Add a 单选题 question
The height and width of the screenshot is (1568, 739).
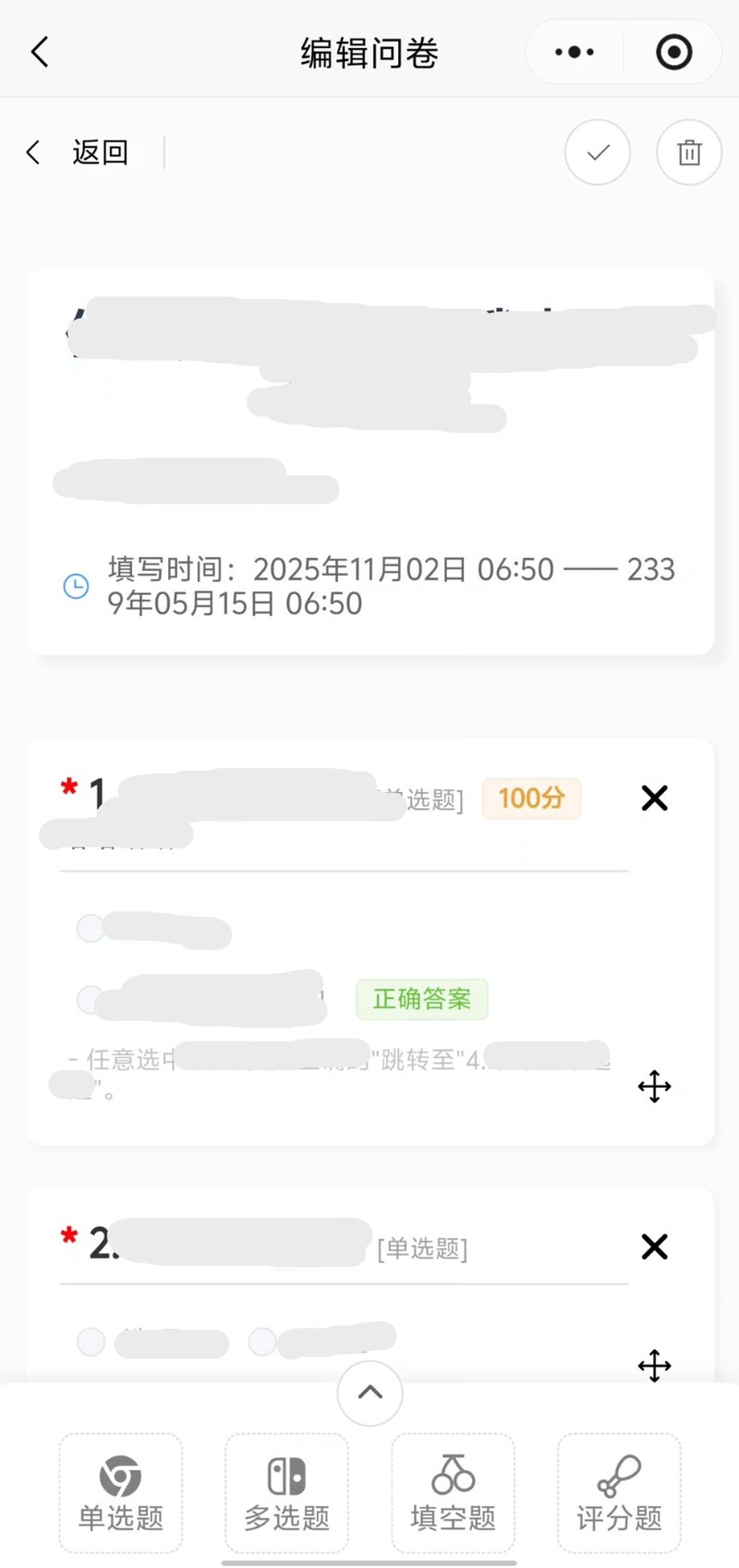click(120, 1493)
